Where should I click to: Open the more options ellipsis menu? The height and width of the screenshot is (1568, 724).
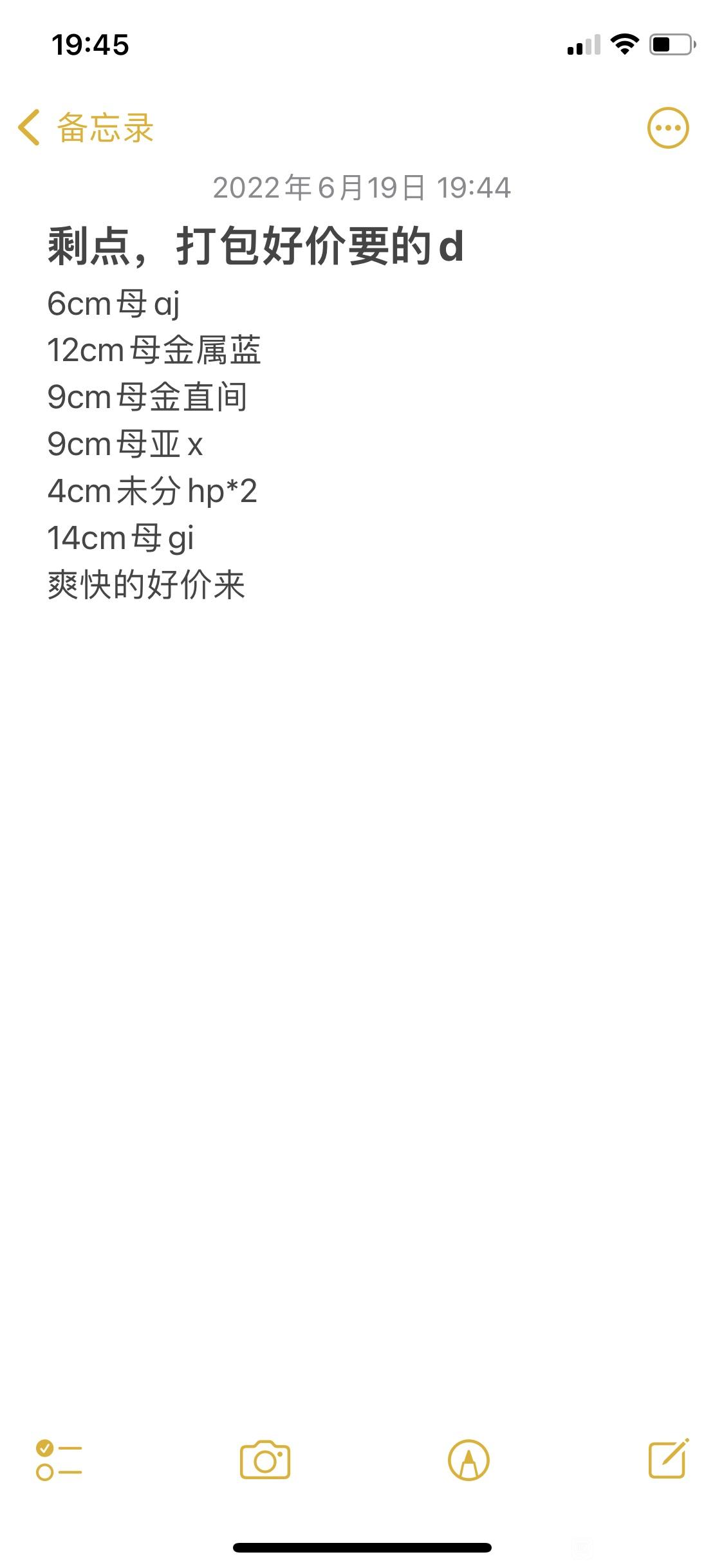pyautogui.click(x=667, y=127)
